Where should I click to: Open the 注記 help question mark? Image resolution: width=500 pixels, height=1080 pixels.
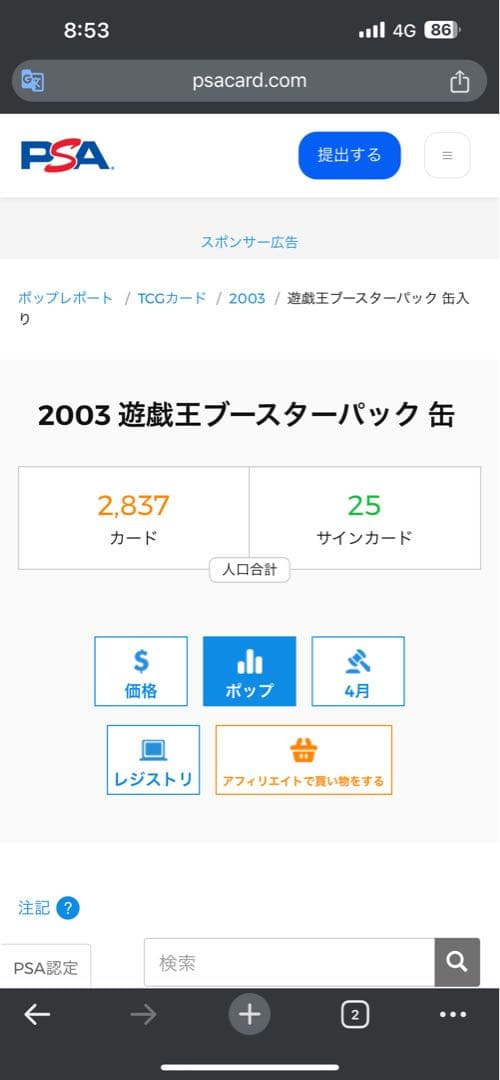68,908
